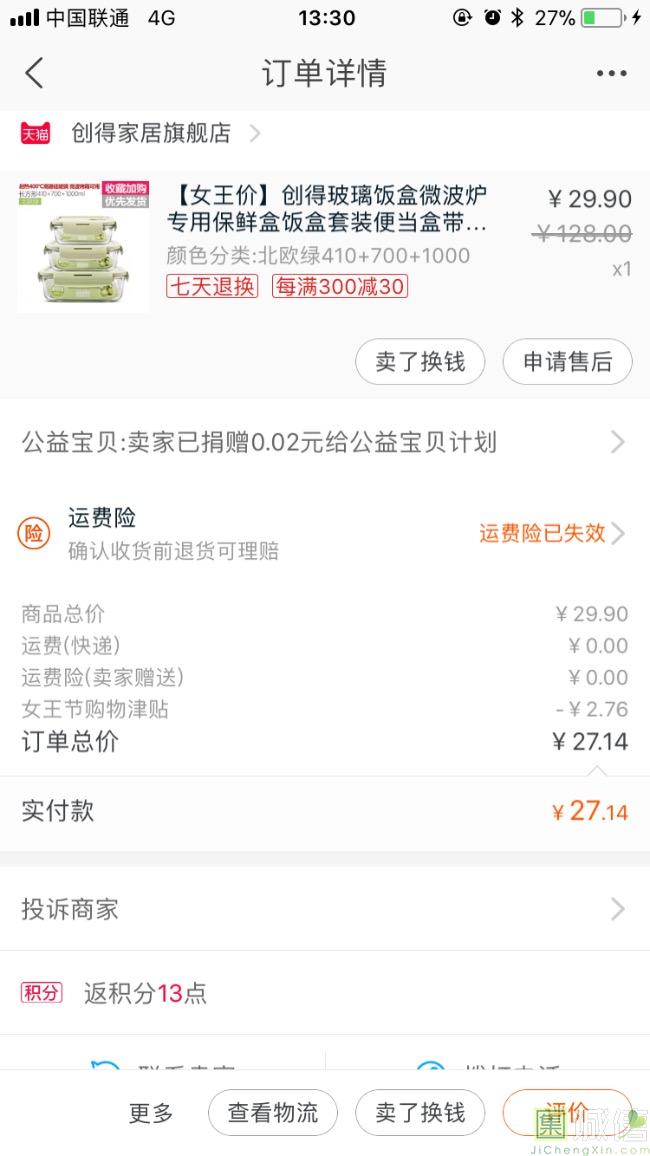This screenshot has width=650, height=1156.
Task: Open the 公益宝贝 donation row
Action: click(325, 442)
